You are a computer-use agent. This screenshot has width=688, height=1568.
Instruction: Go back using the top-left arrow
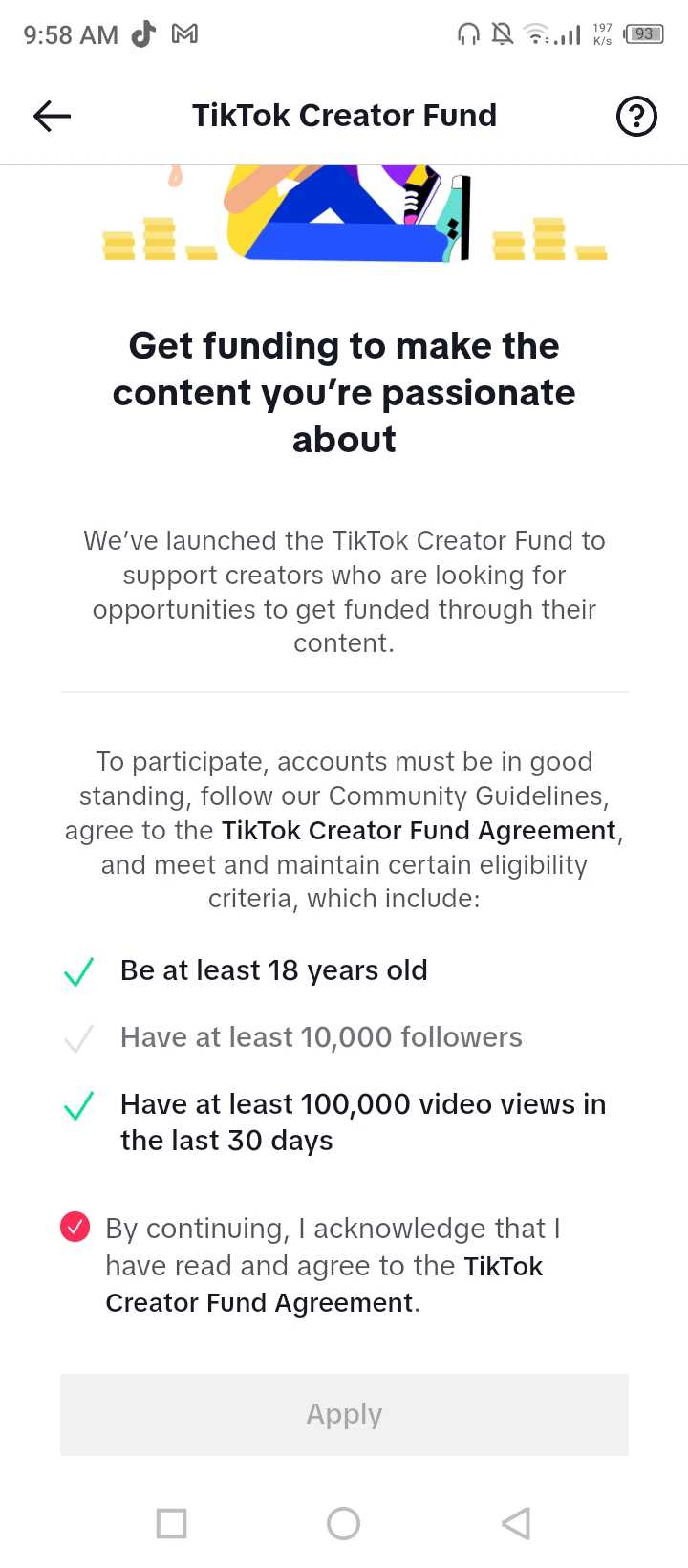[x=52, y=116]
